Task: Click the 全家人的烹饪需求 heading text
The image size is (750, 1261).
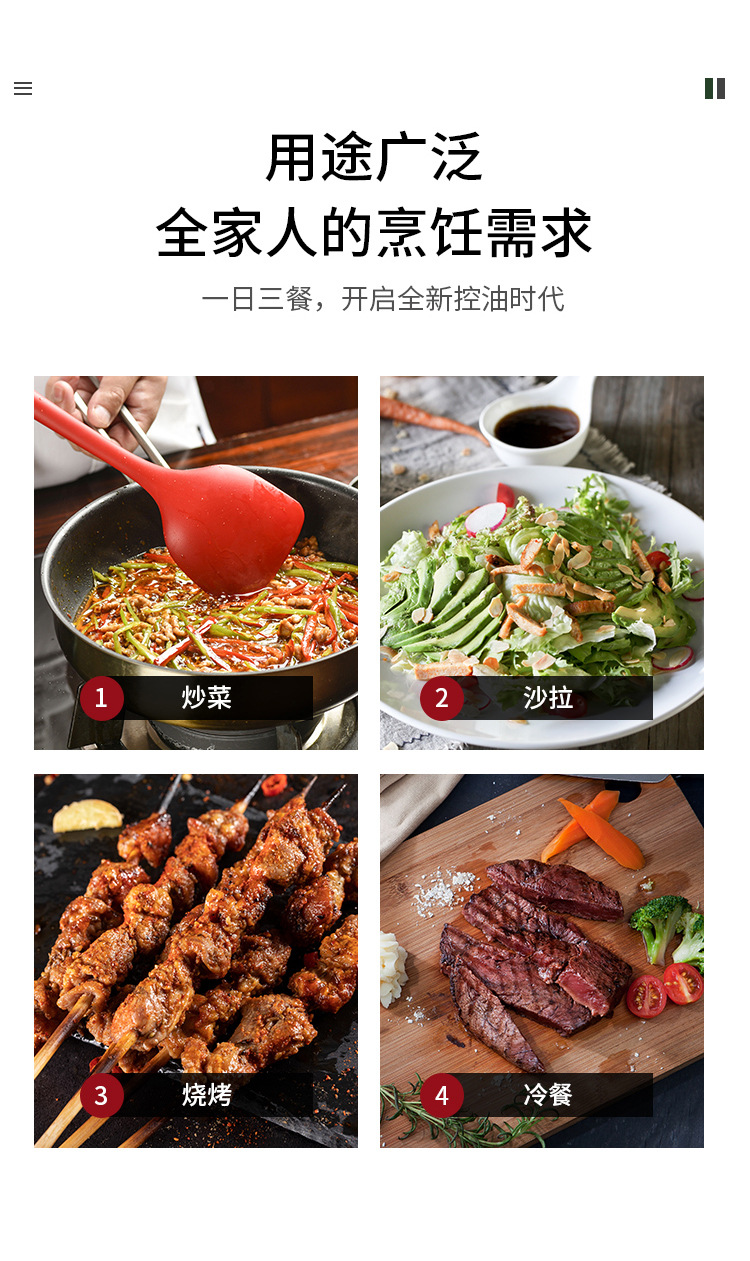Action: (x=374, y=232)
